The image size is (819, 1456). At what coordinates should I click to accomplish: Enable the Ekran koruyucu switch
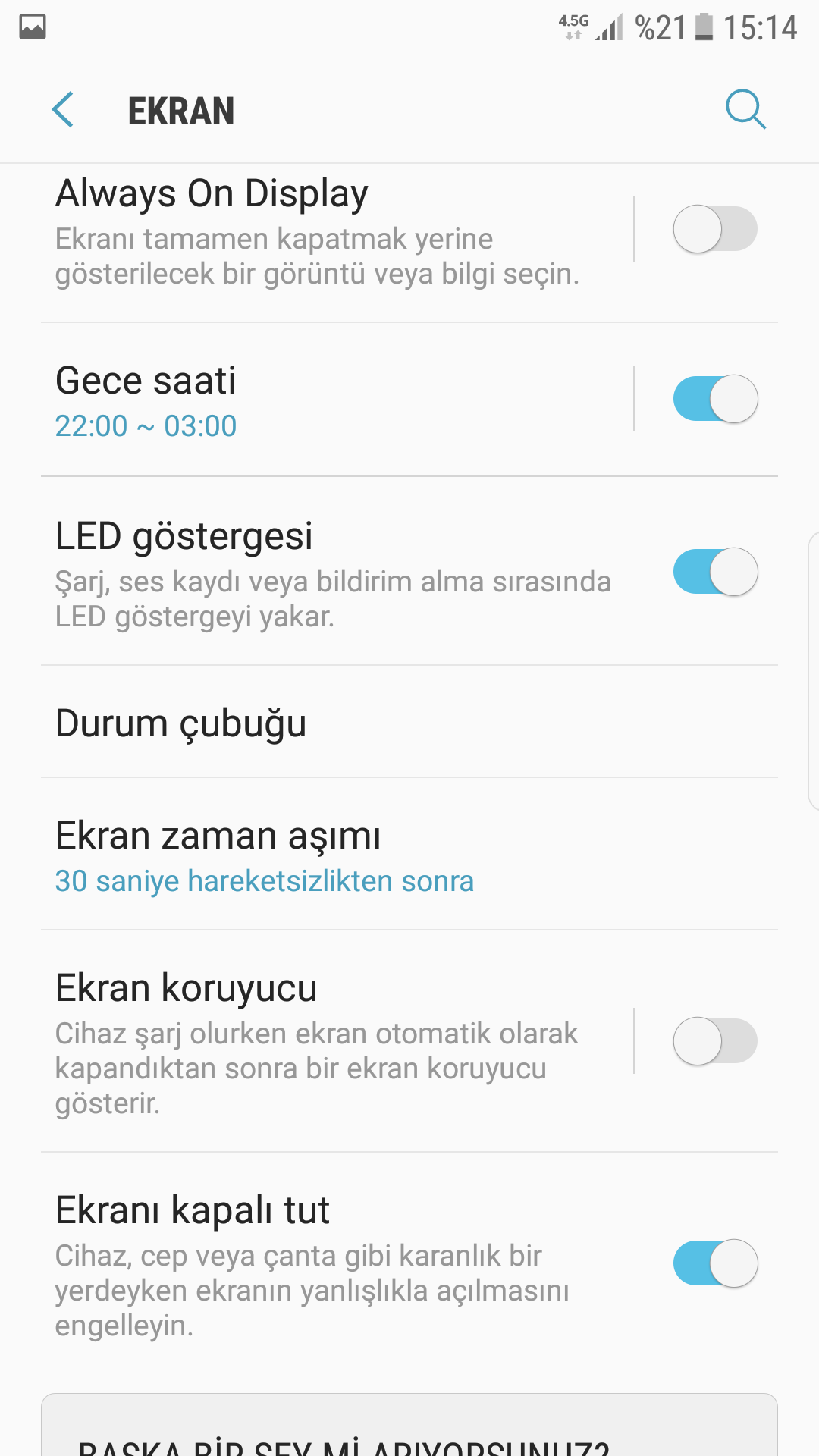pyautogui.click(x=715, y=1041)
